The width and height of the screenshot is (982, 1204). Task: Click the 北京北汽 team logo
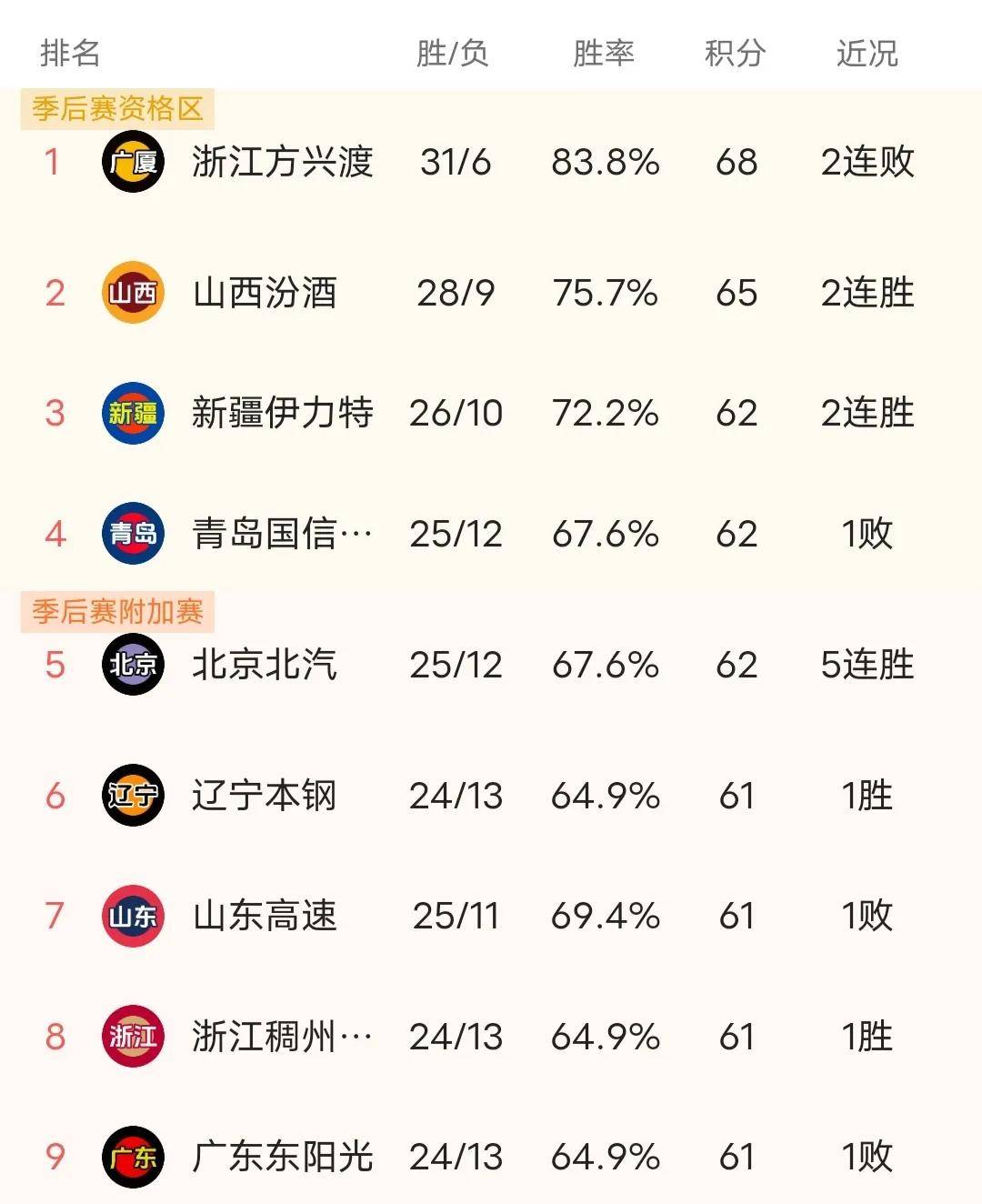[x=133, y=666]
